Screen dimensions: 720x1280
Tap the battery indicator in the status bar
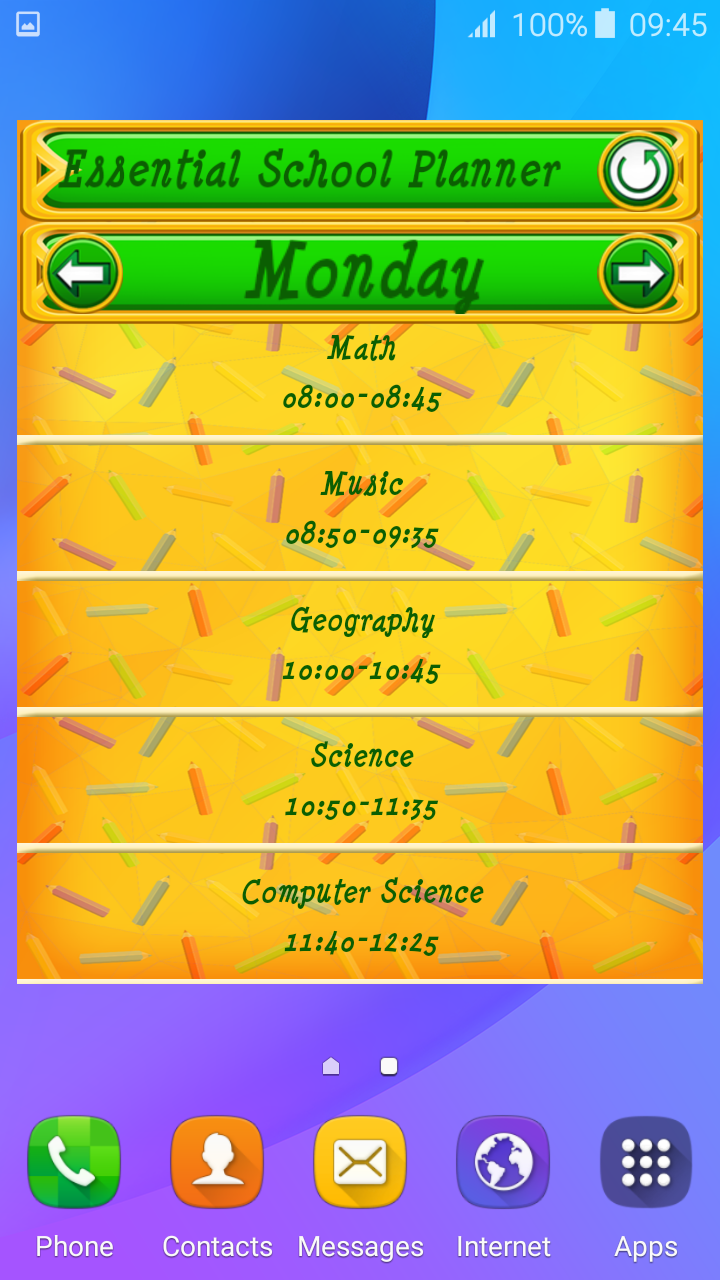click(603, 24)
